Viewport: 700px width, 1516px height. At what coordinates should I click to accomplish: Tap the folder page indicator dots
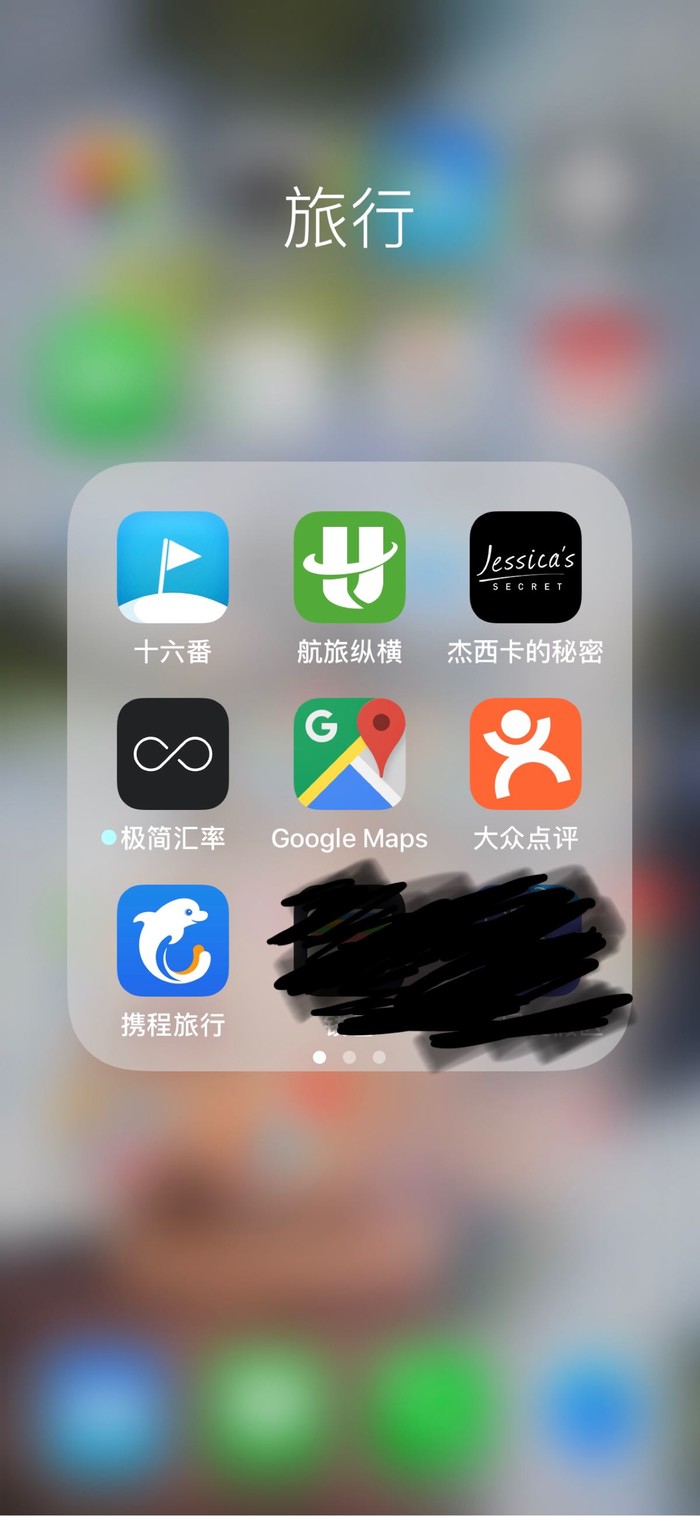(x=349, y=1056)
